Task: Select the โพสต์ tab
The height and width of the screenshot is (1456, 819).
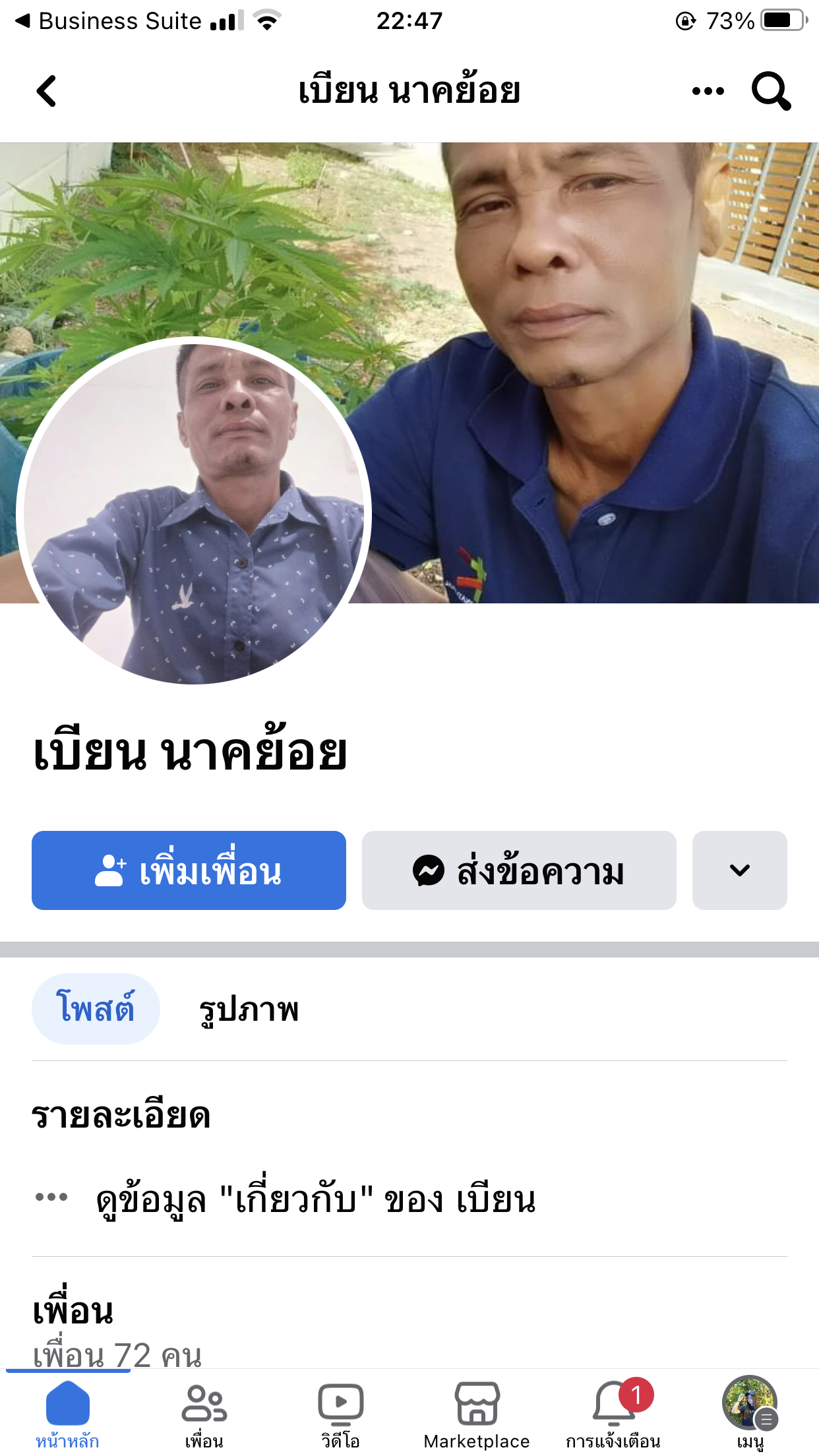Action: (96, 1009)
